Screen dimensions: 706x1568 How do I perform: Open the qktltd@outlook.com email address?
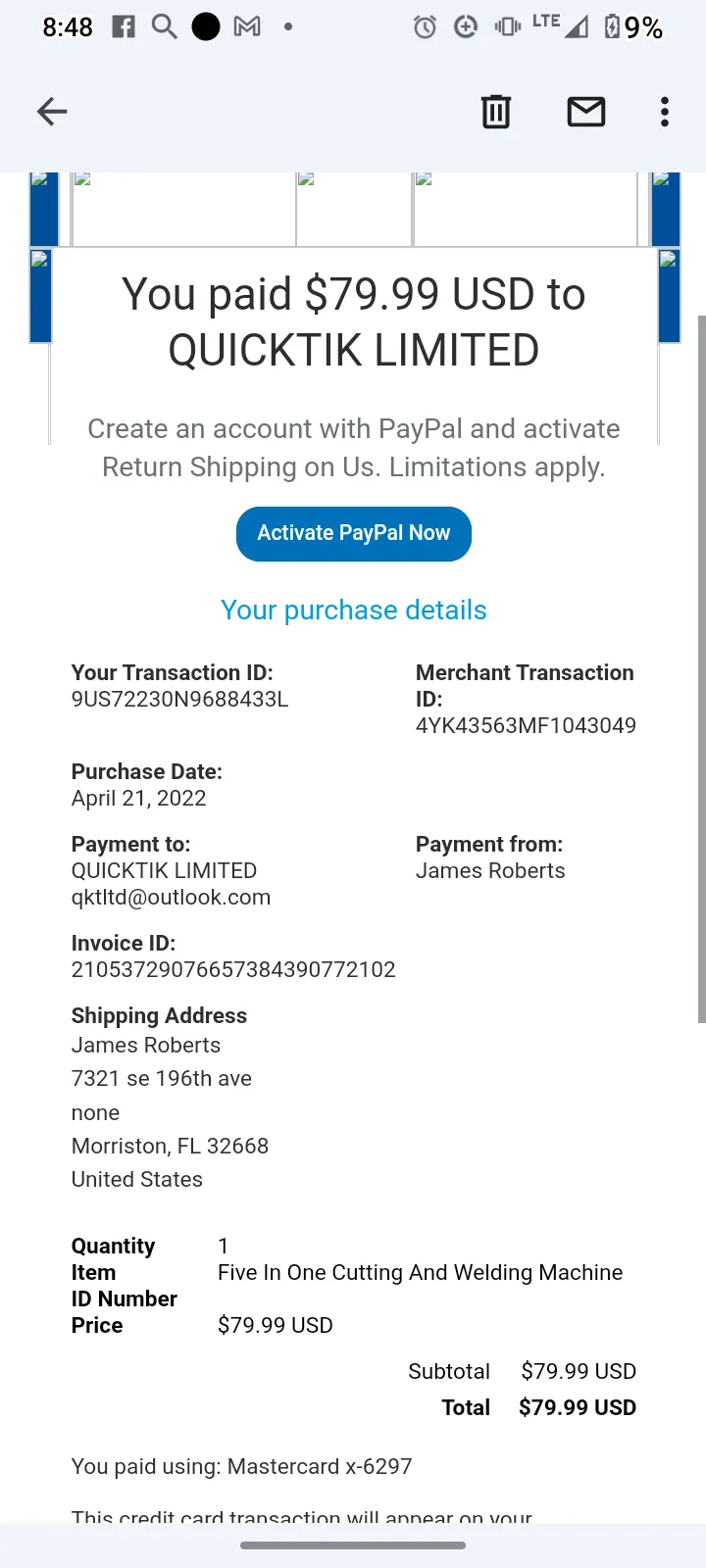[x=171, y=898]
